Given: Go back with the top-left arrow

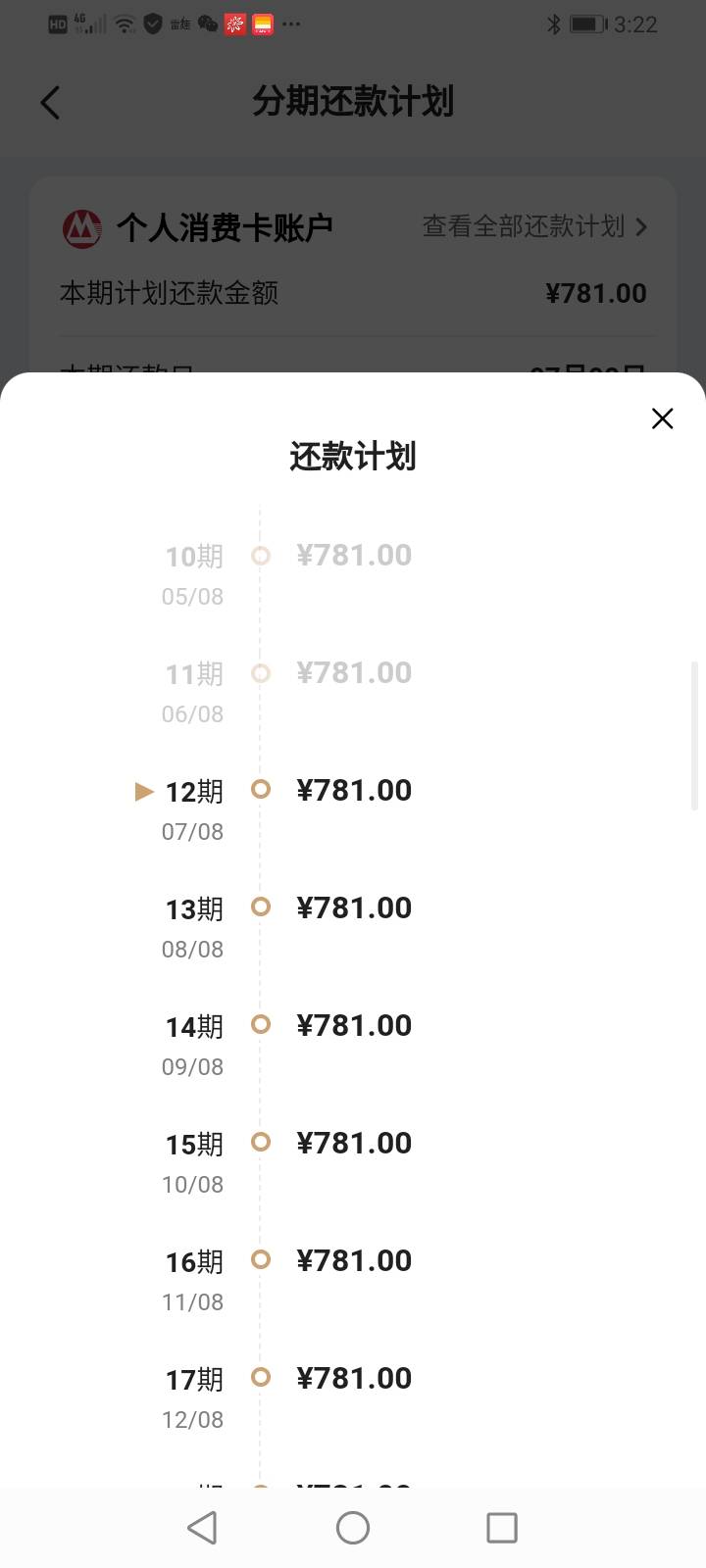Looking at the screenshot, I should [x=50, y=102].
